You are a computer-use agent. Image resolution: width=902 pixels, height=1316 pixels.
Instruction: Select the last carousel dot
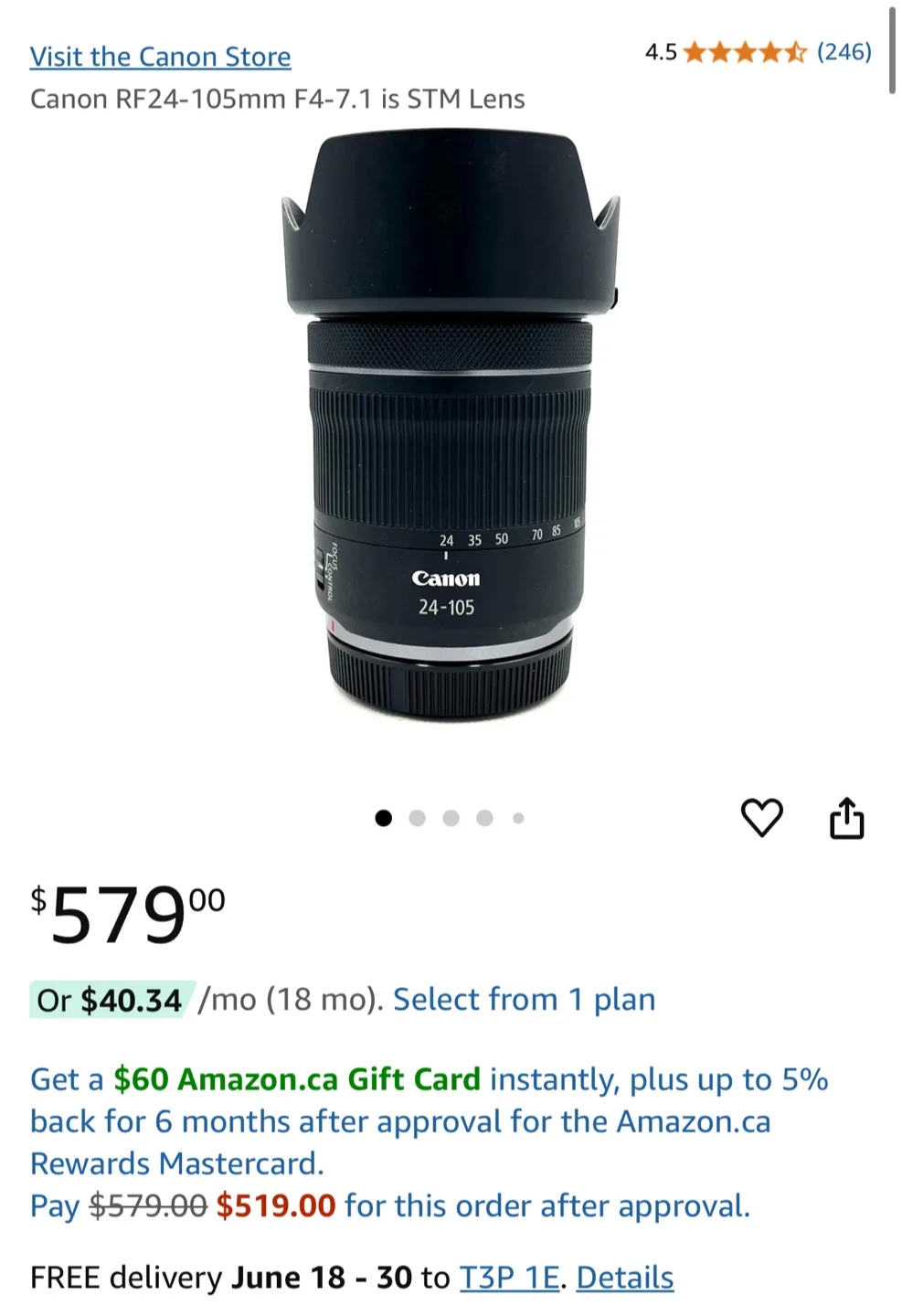[x=518, y=817]
